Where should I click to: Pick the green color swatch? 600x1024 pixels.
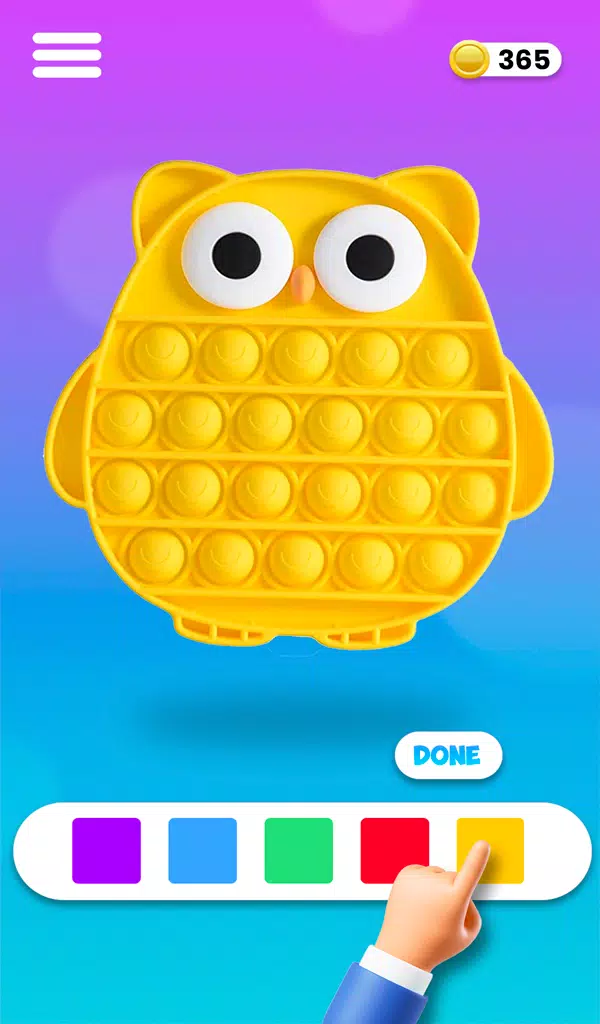298,850
